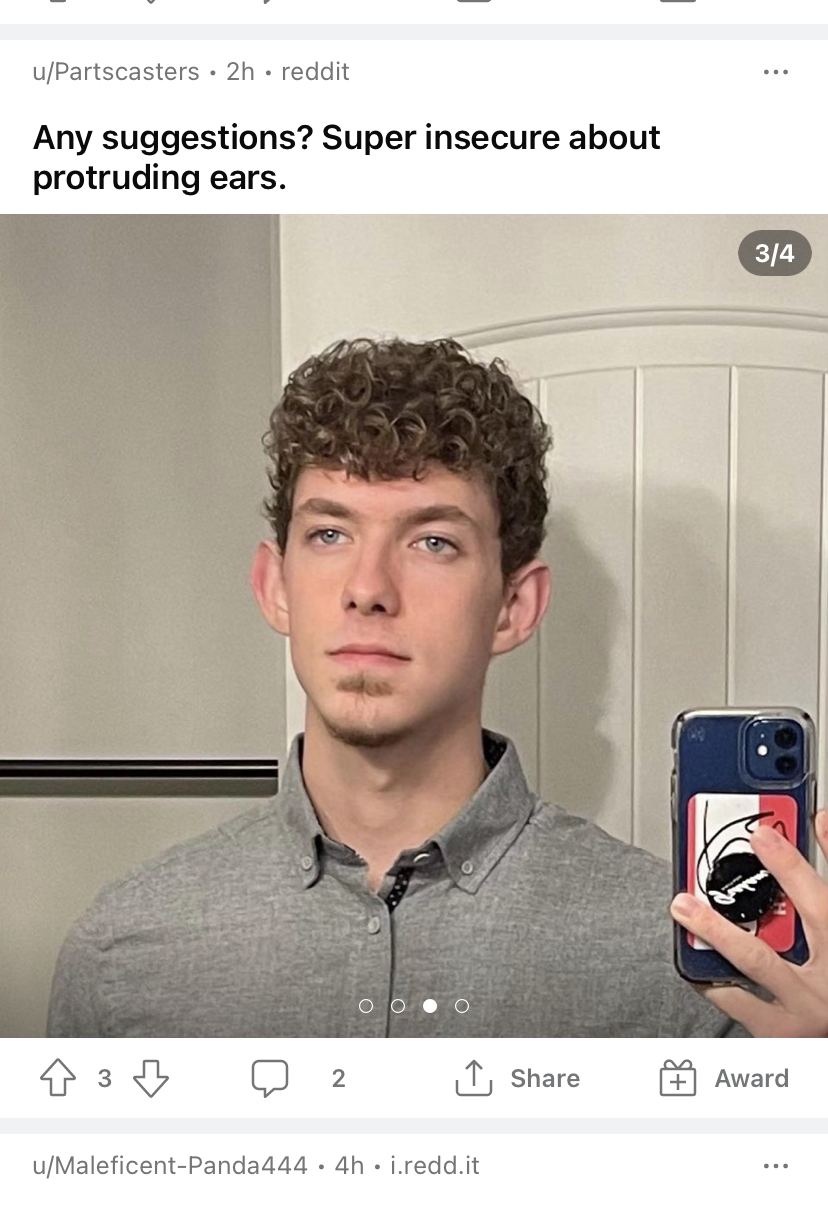Viewport: 828px width, 1214px height.
Task: Open the post title about protruding ears
Action: coord(346,157)
